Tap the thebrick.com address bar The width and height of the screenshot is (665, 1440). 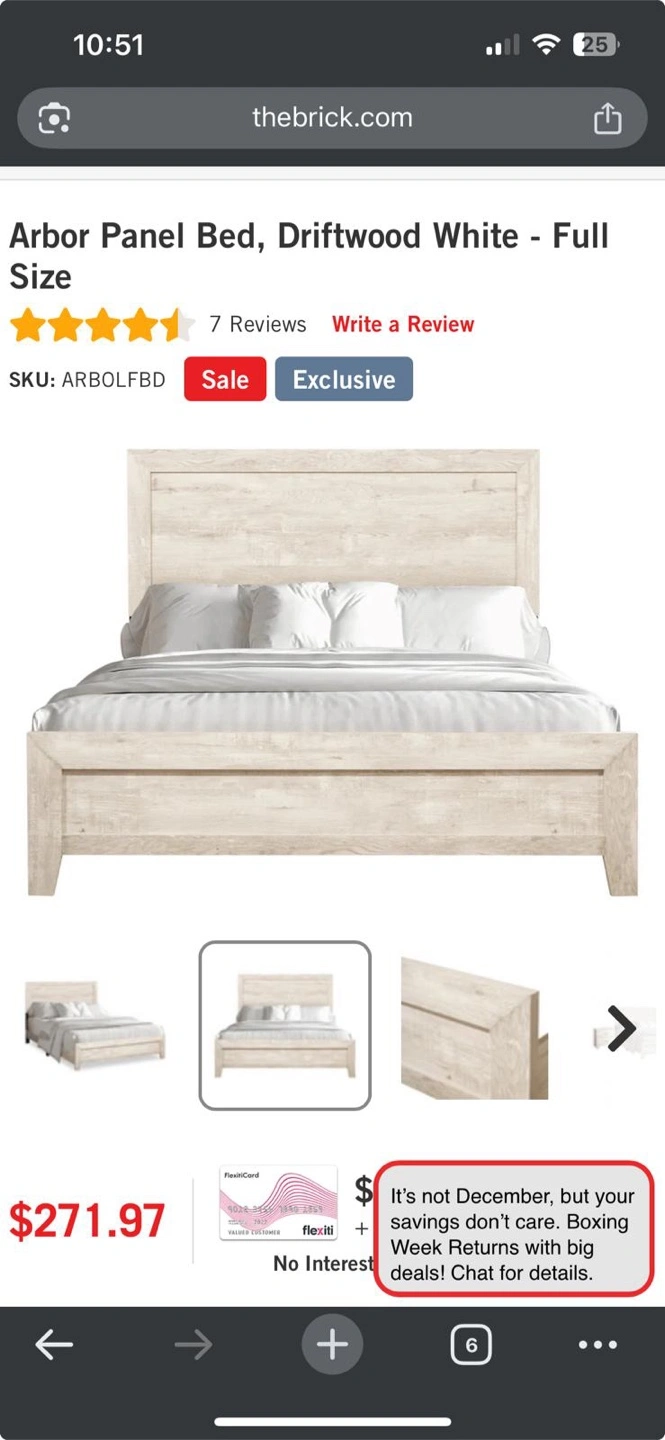tap(332, 118)
